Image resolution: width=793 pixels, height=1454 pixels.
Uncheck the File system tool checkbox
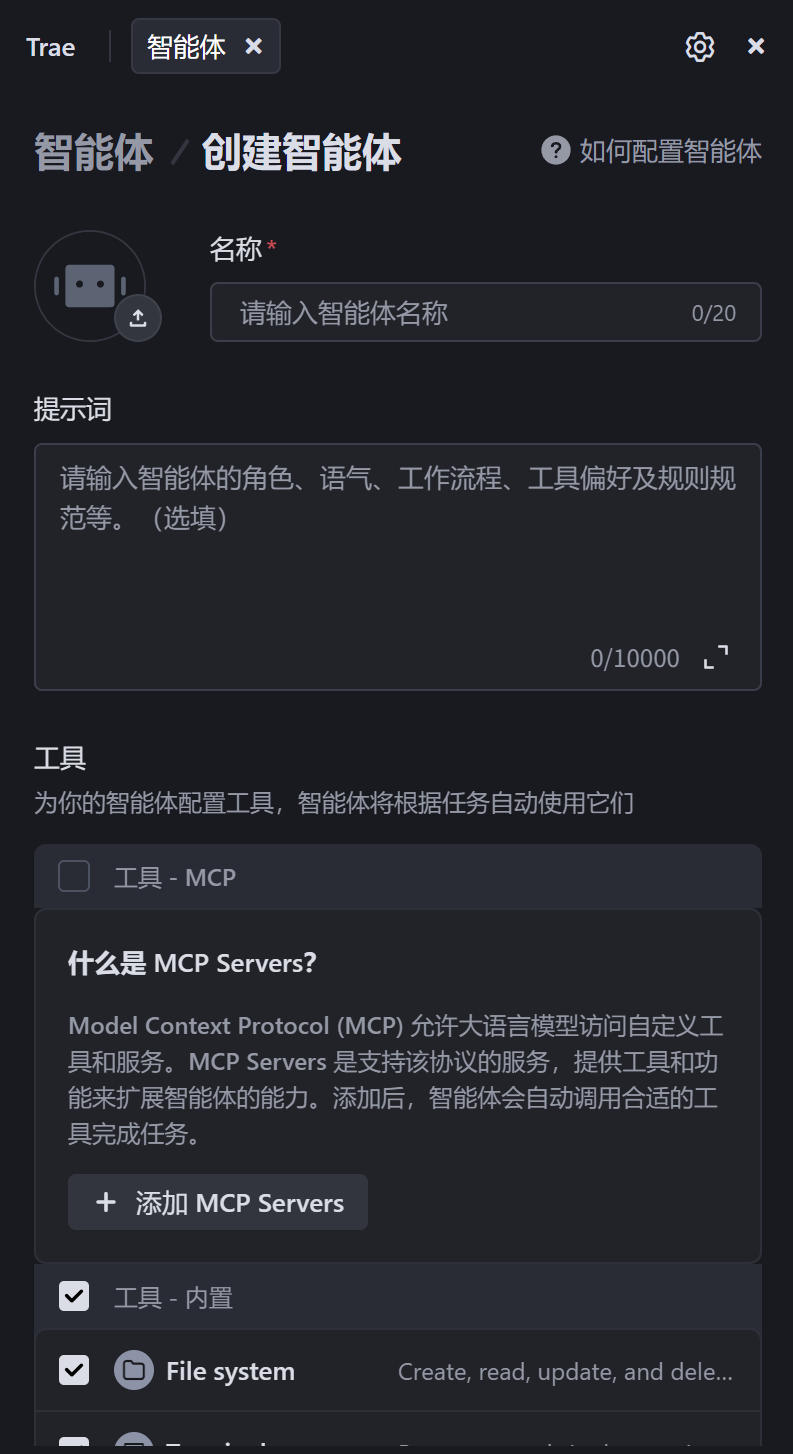pyautogui.click(x=74, y=1370)
